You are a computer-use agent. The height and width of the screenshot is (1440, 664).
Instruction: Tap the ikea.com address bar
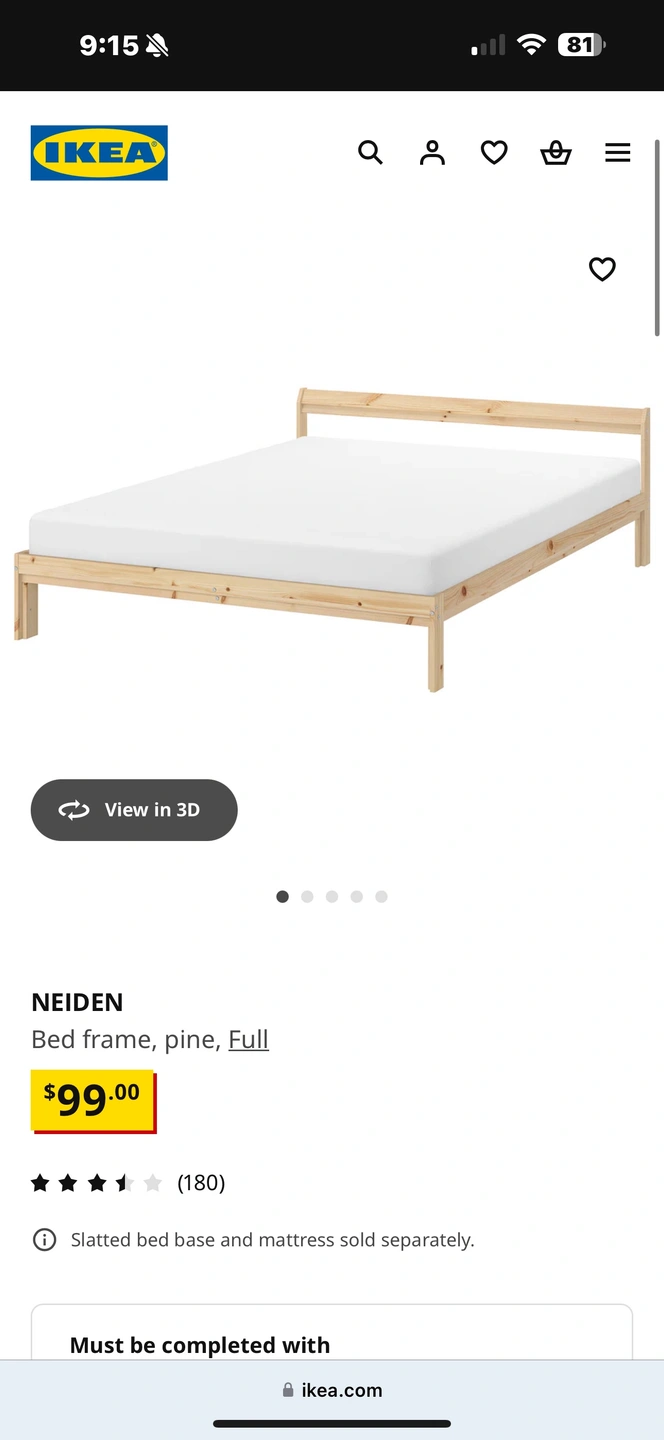[332, 1390]
